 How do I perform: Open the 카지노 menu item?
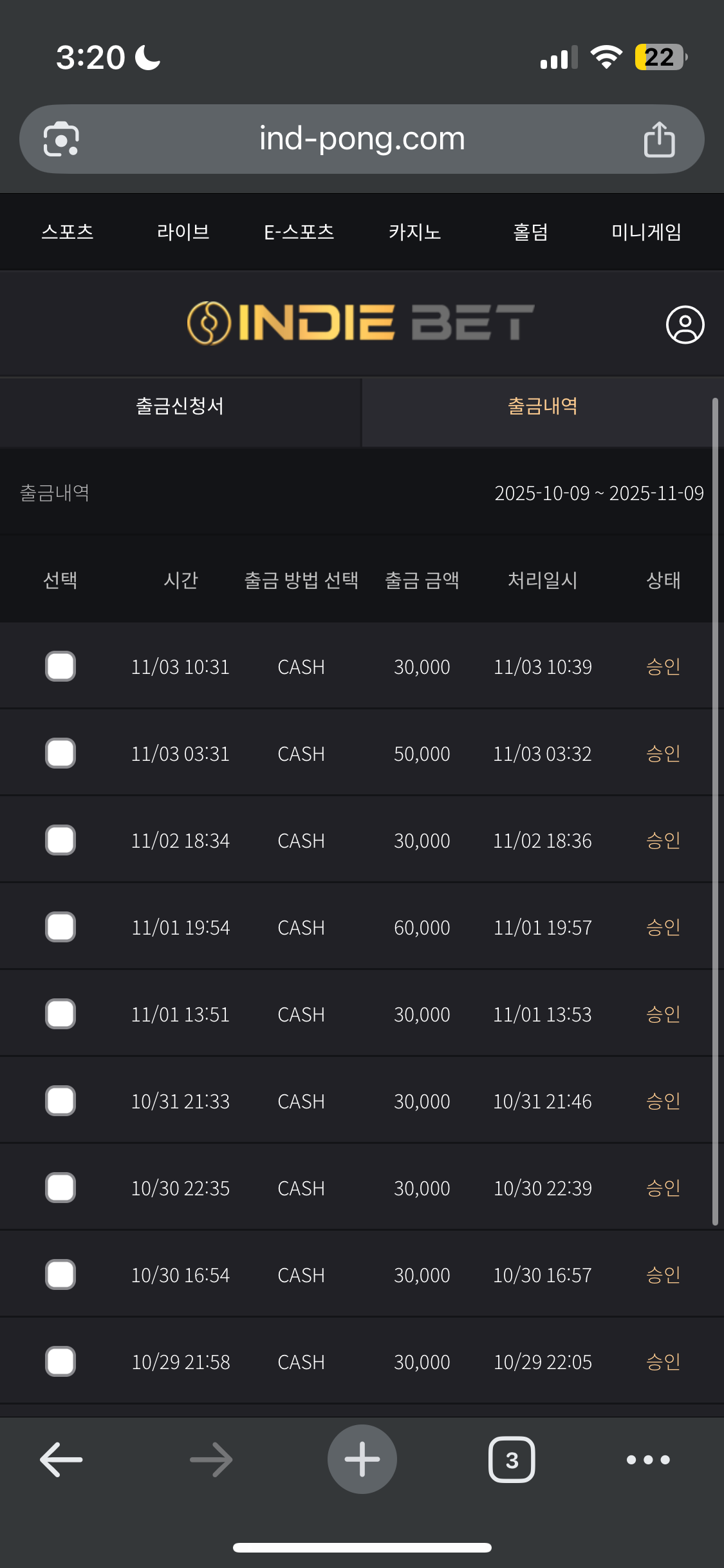(415, 232)
